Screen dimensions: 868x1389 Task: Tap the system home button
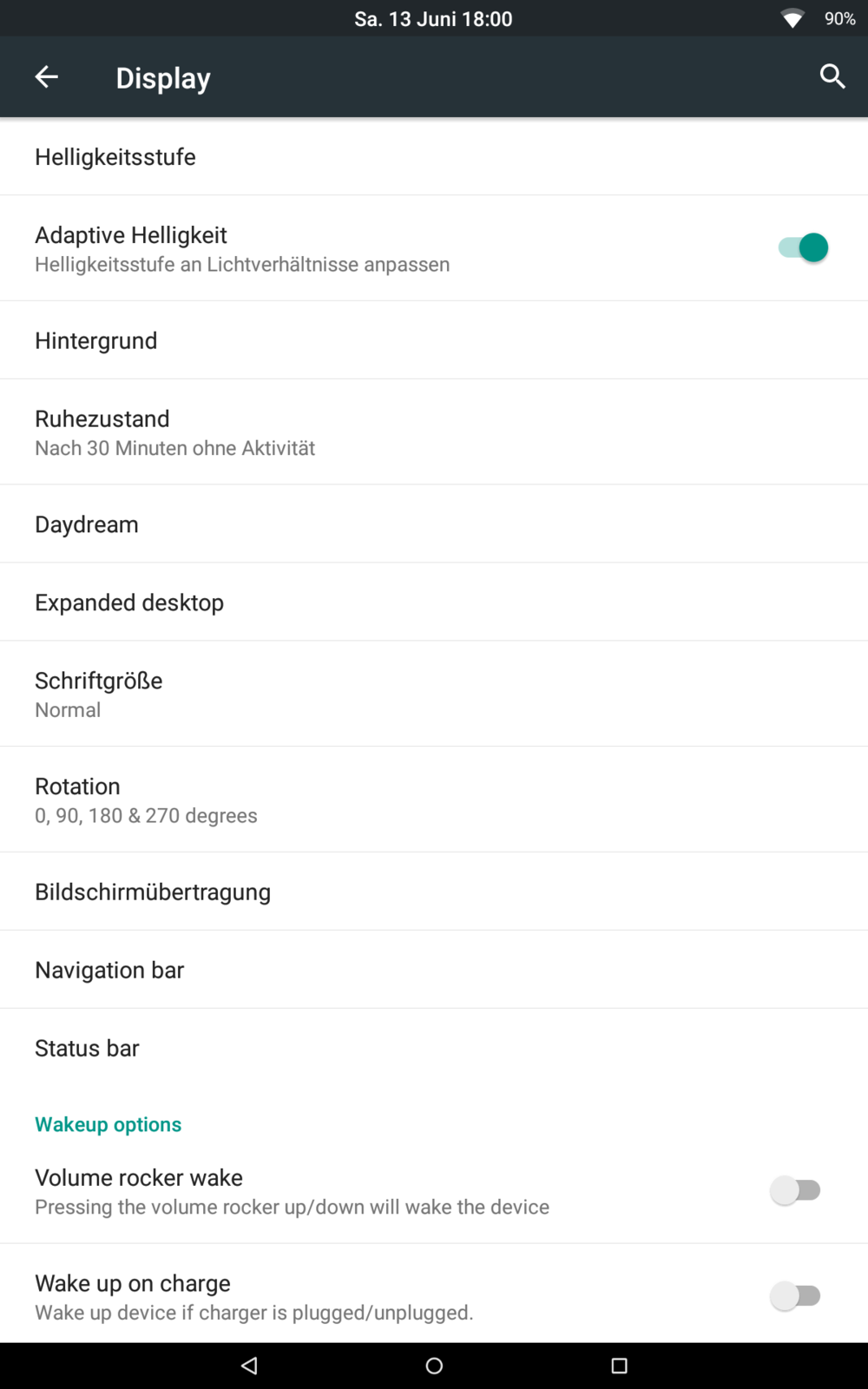[x=434, y=1366]
